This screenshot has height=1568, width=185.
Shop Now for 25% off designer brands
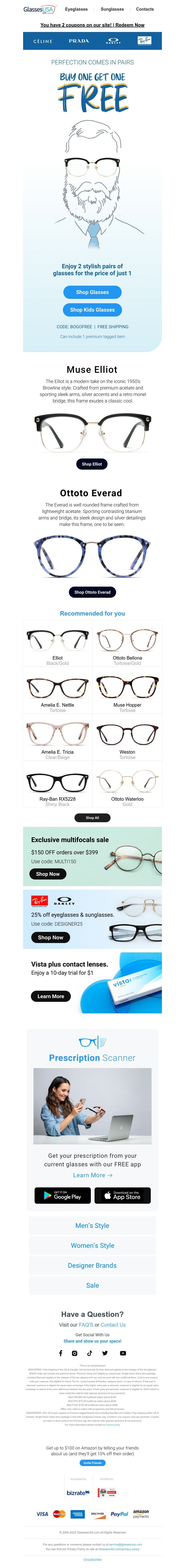(50, 937)
